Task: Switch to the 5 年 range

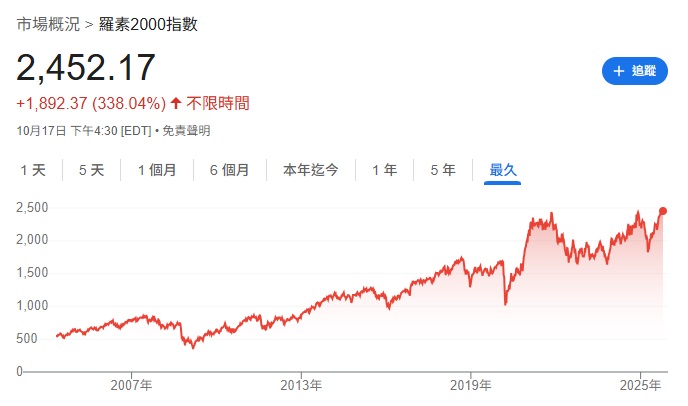Action: [x=443, y=170]
